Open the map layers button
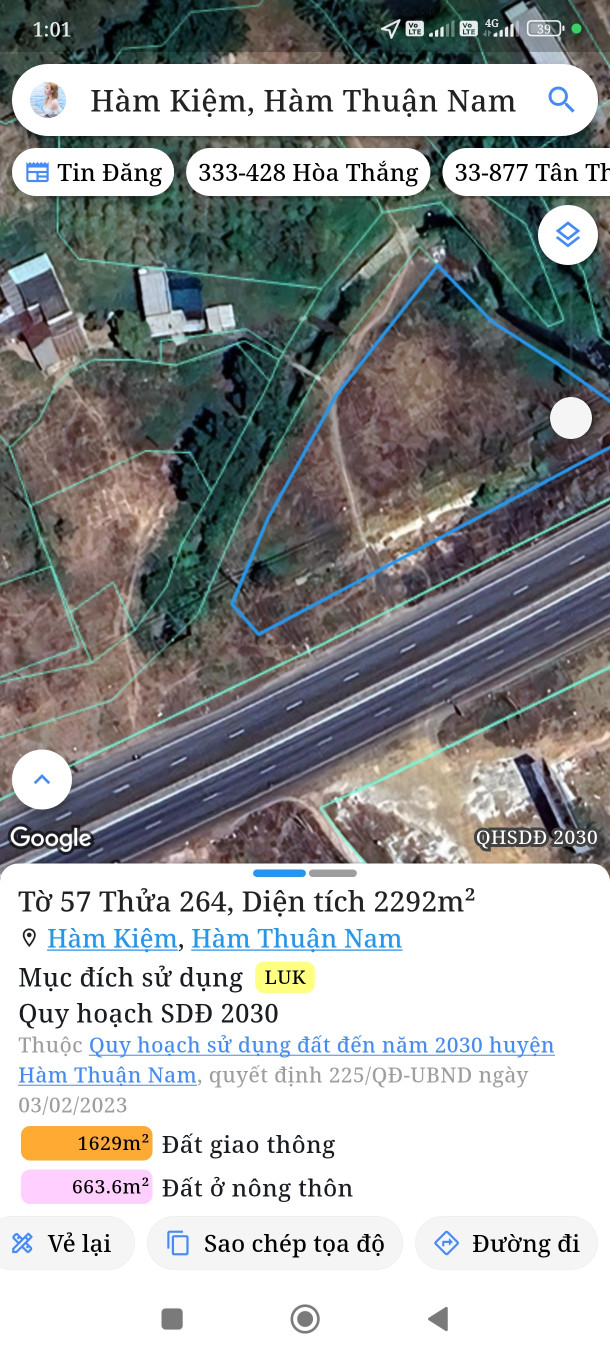Viewport: 610px width, 1356px height. point(567,235)
